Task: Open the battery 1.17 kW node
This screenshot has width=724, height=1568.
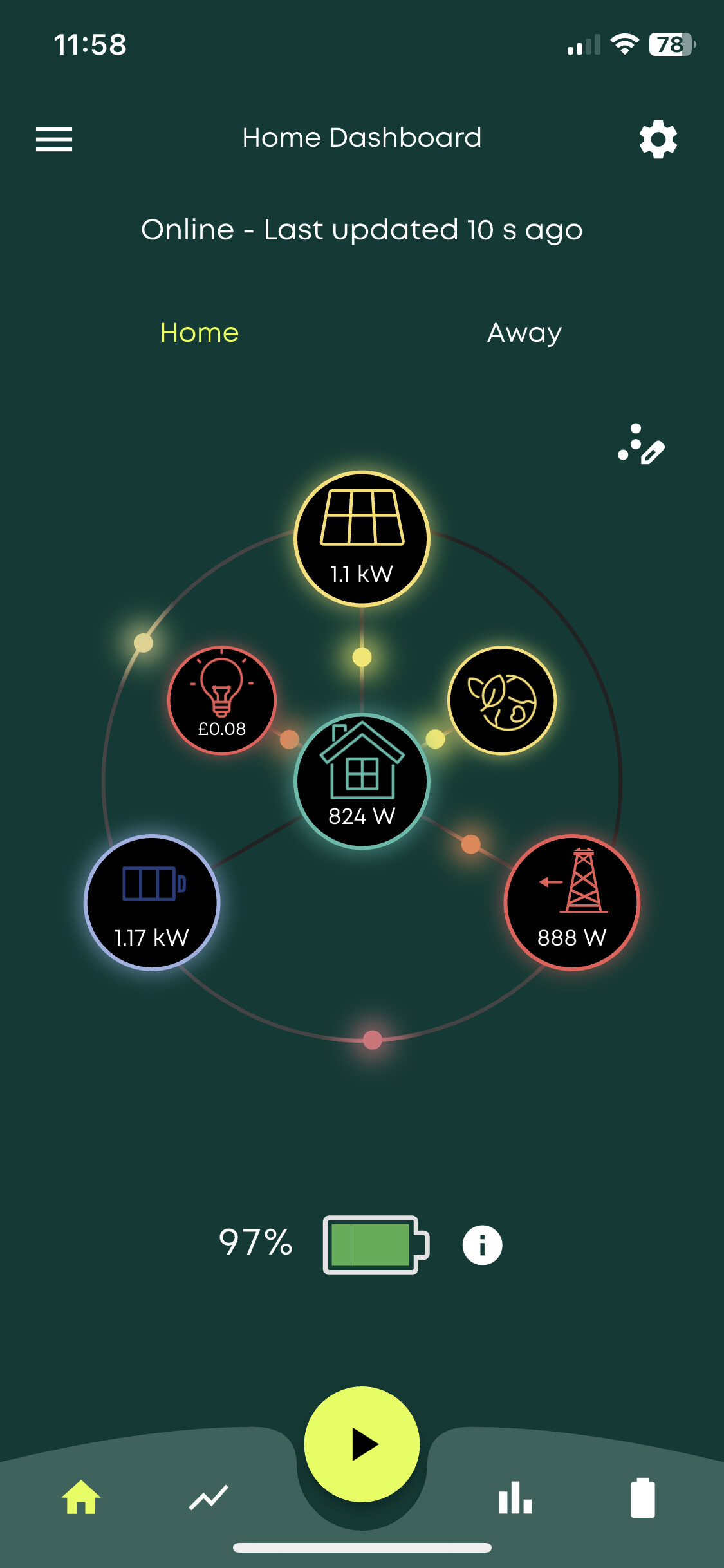Action: pos(152,902)
